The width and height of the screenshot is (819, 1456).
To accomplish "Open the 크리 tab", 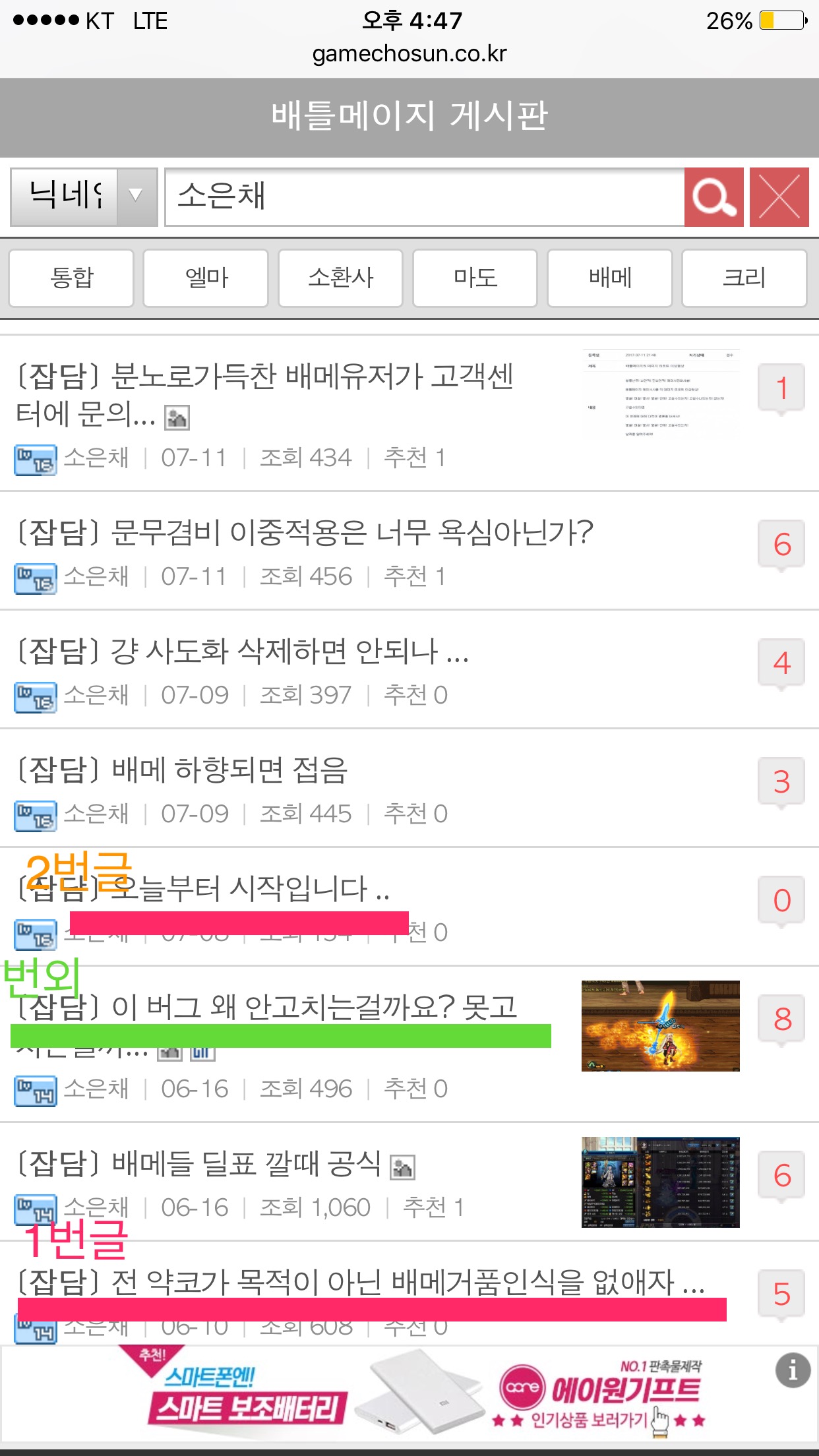I will click(x=744, y=278).
